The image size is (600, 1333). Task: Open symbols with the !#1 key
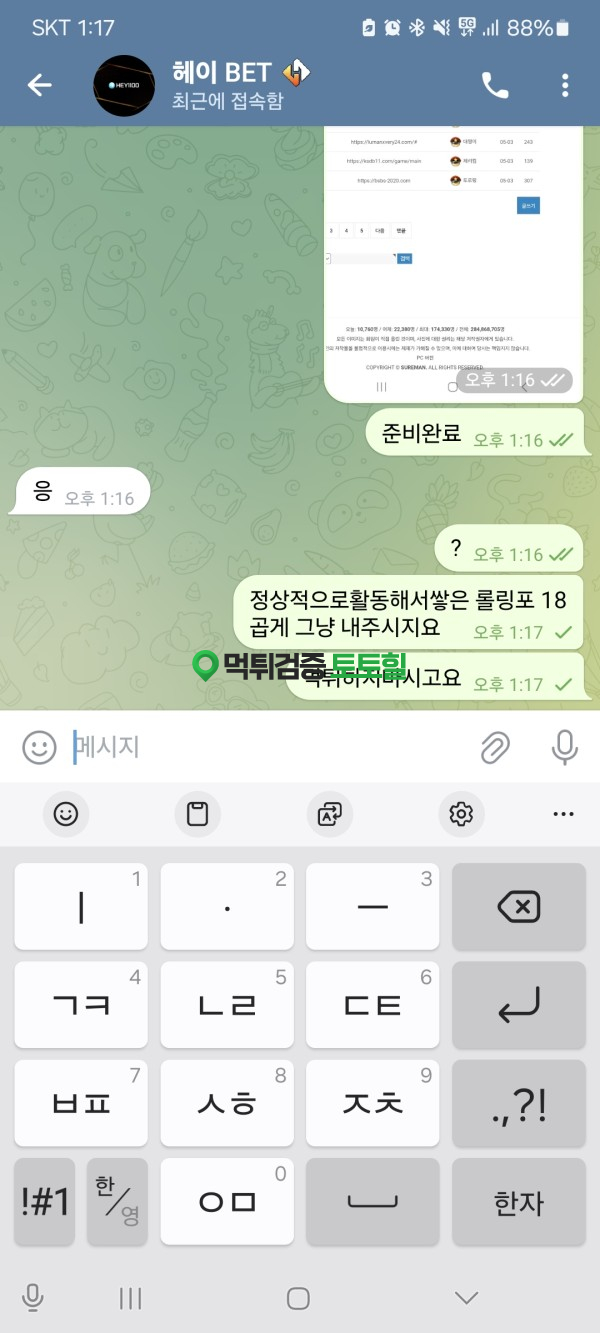coord(45,1201)
